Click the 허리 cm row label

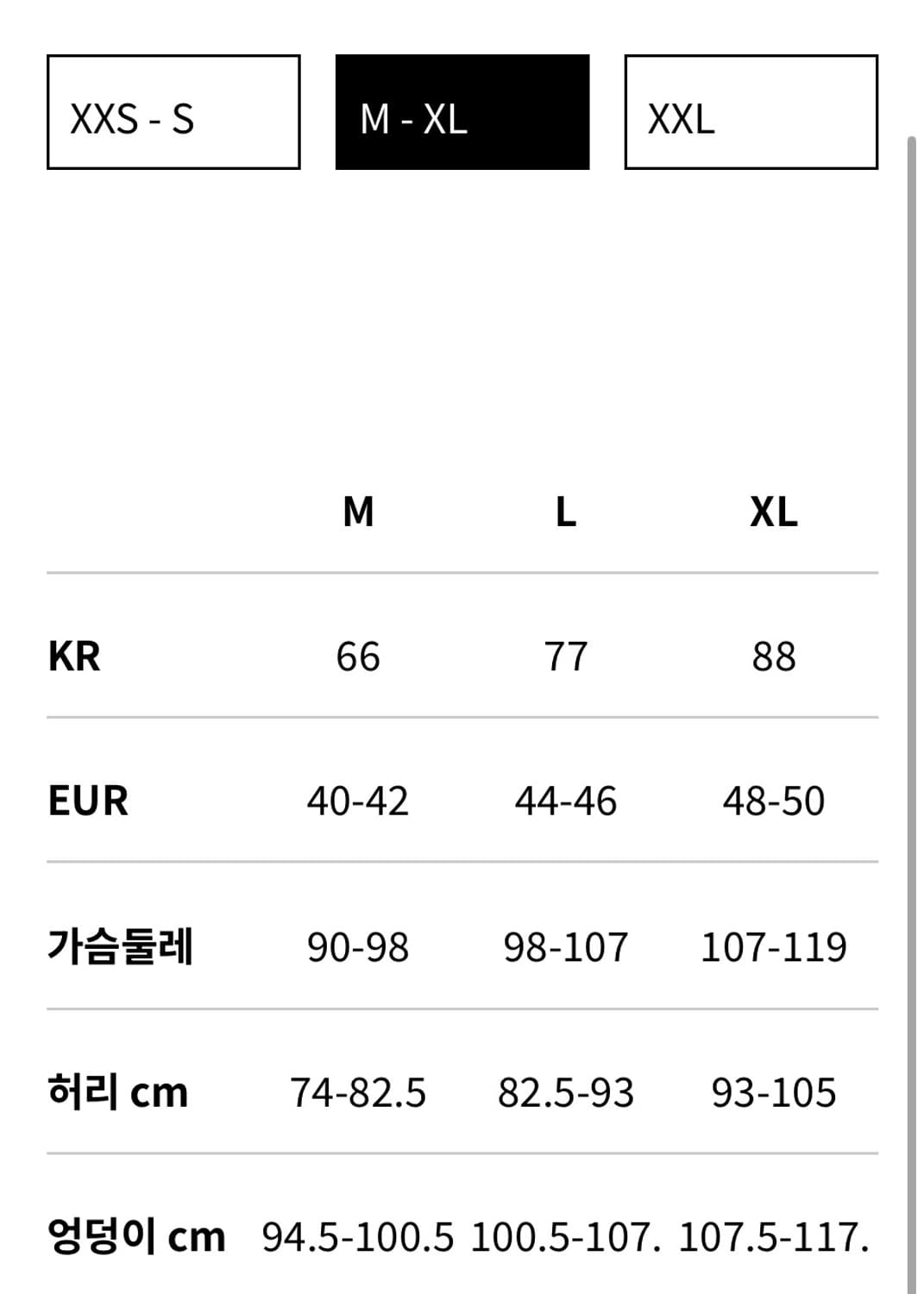point(116,1091)
